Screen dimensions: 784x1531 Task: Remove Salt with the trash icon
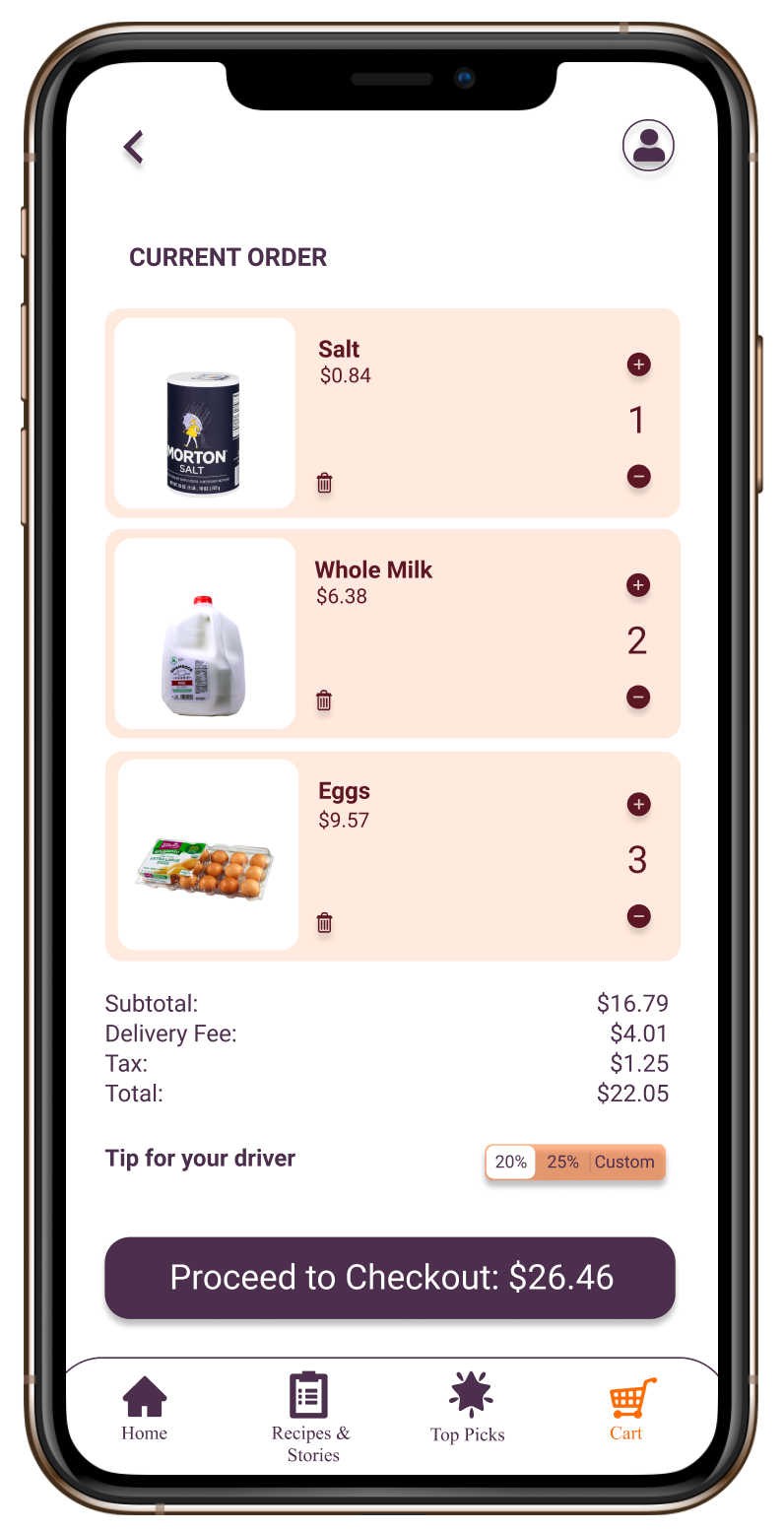pyautogui.click(x=324, y=483)
